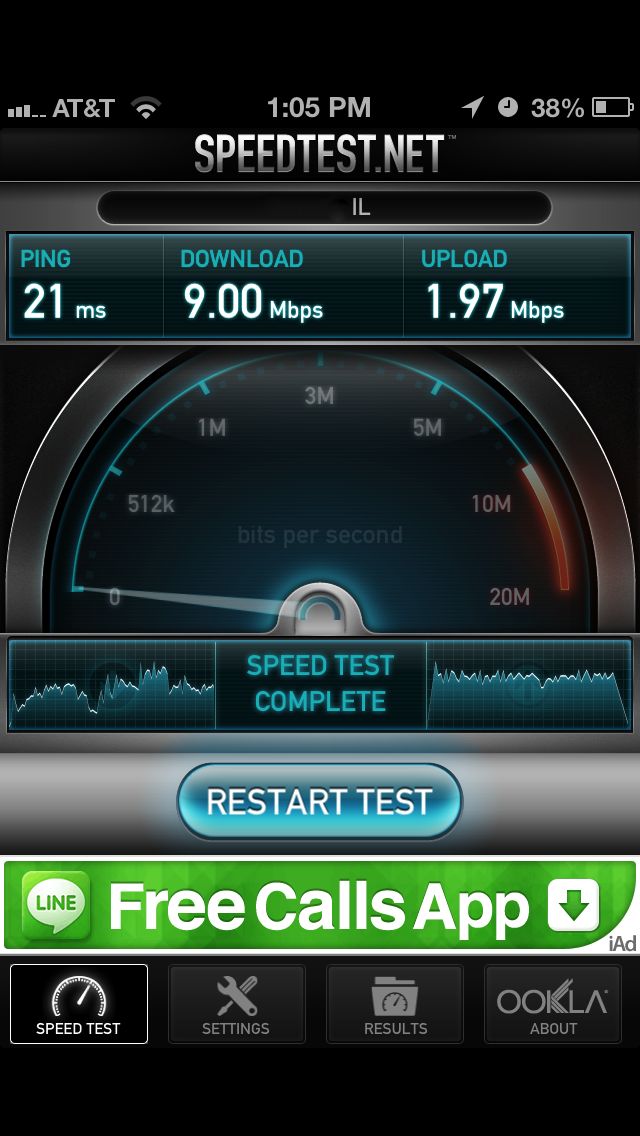
Task: Tap the Restart Test button
Action: click(x=319, y=801)
